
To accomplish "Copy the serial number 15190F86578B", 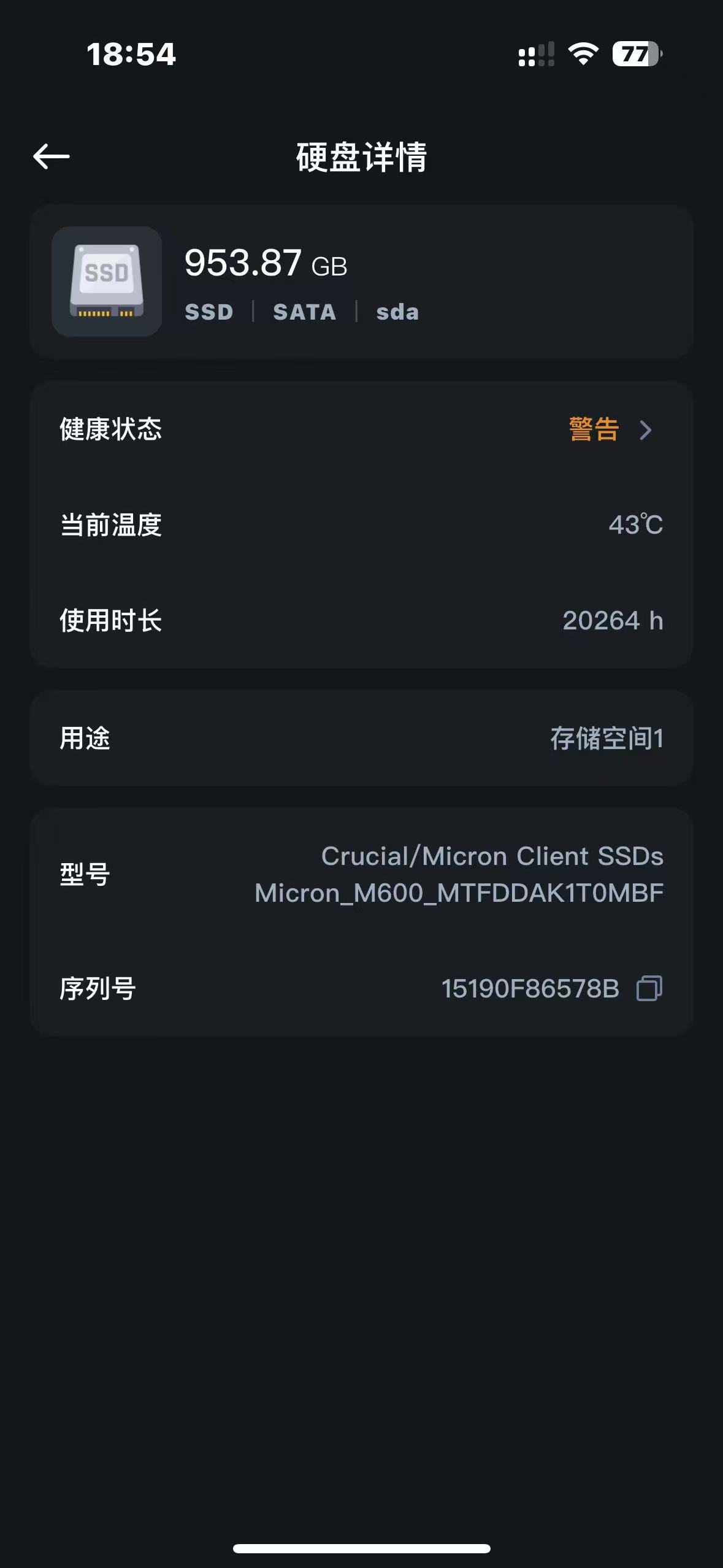I will click(x=649, y=988).
